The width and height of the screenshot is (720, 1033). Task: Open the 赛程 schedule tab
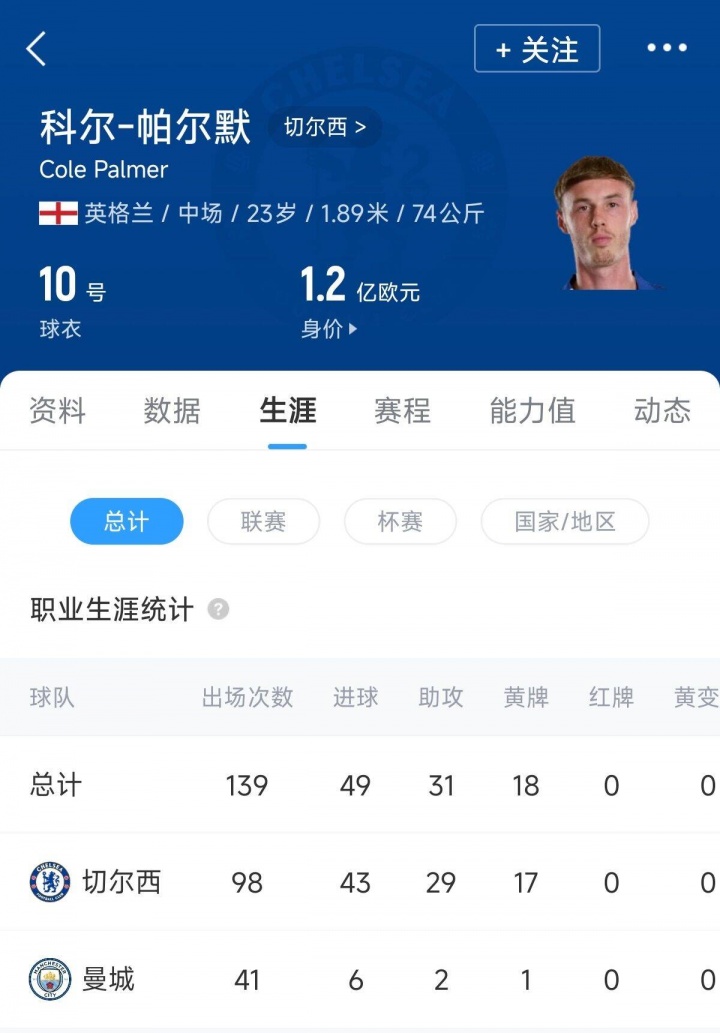(402, 410)
